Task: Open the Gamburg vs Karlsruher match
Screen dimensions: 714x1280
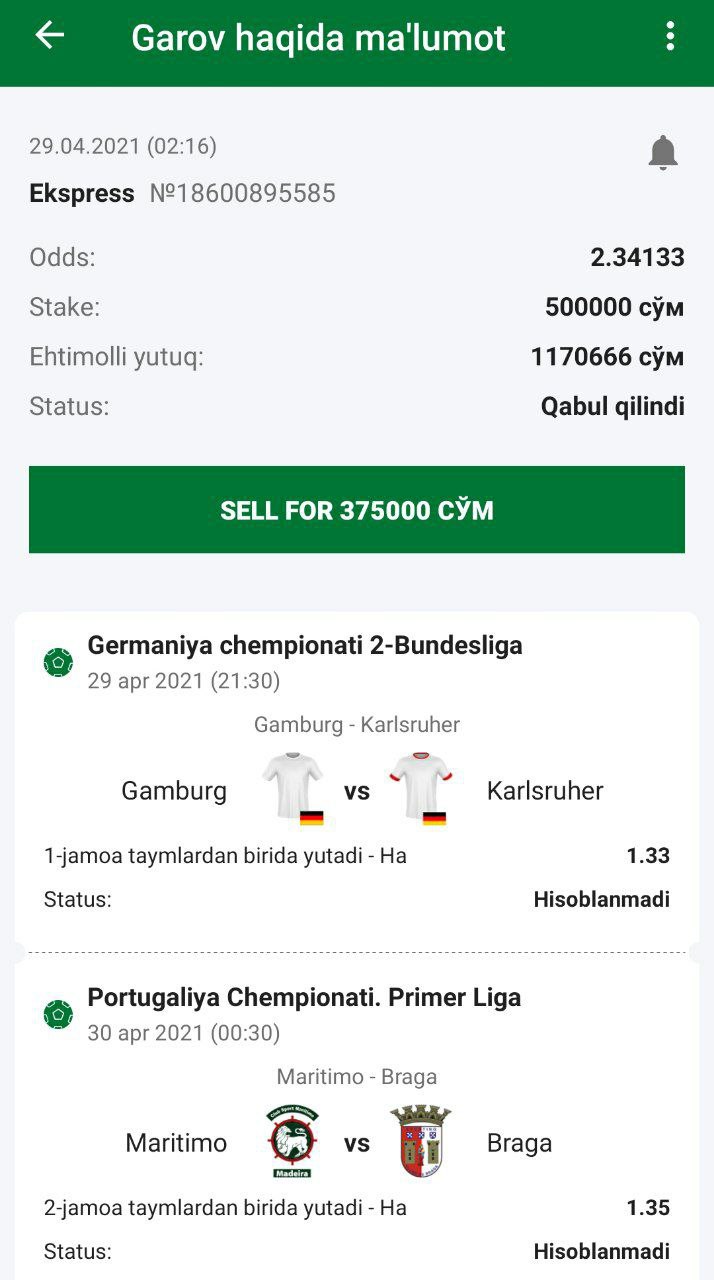Action: [x=357, y=790]
